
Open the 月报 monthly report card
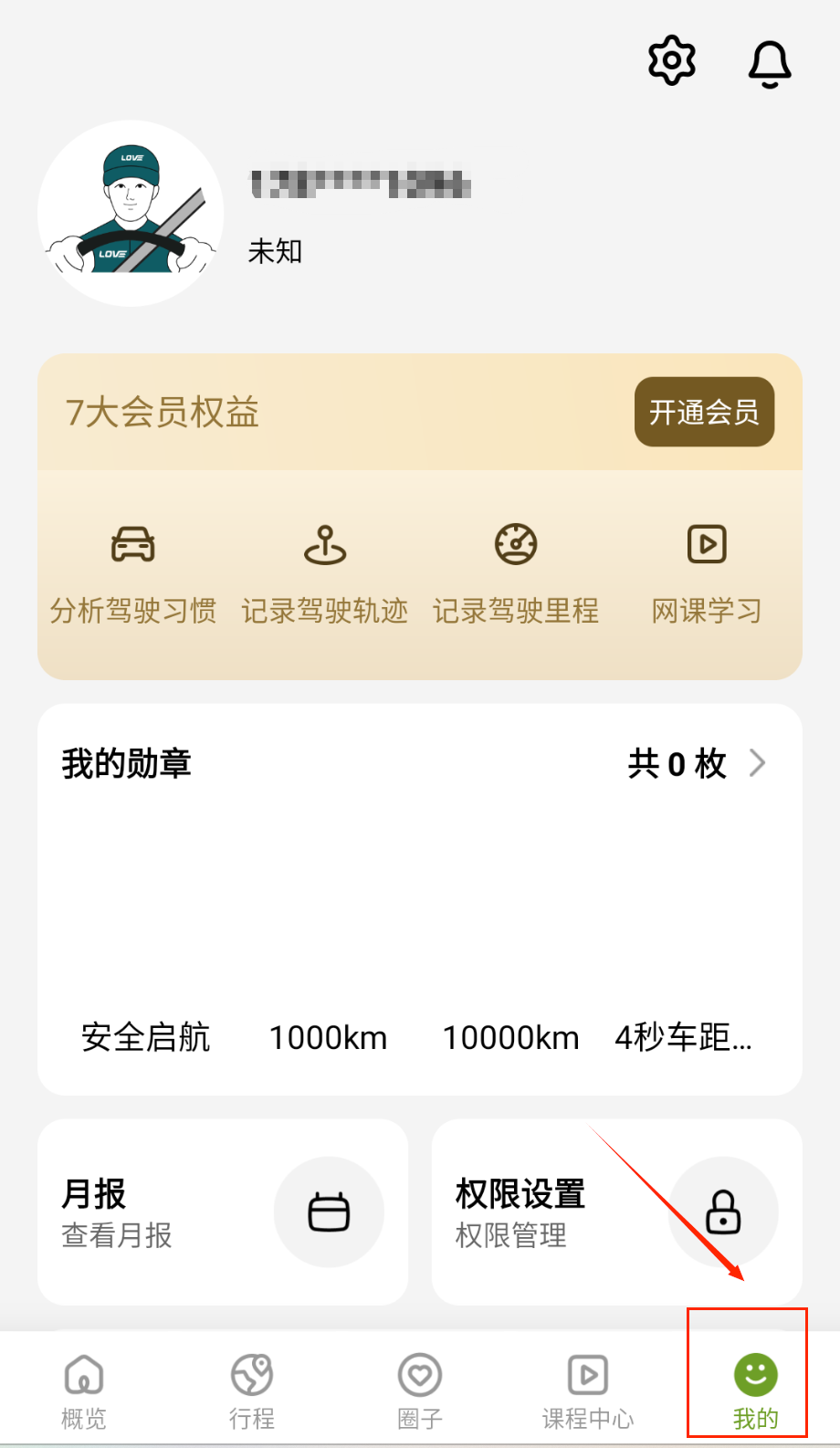(223, 1212)
